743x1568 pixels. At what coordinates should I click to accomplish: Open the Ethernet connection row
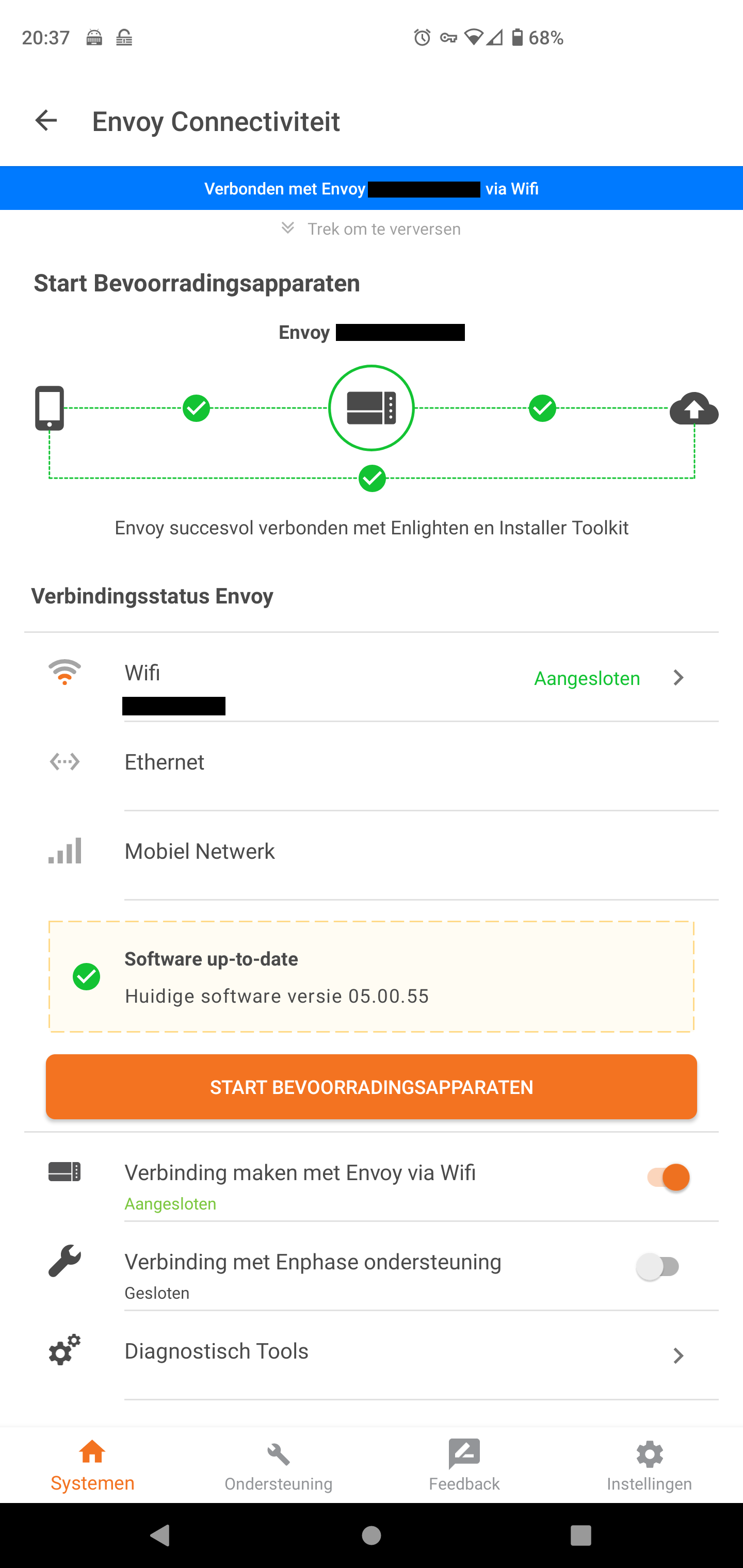pos(402,762)
